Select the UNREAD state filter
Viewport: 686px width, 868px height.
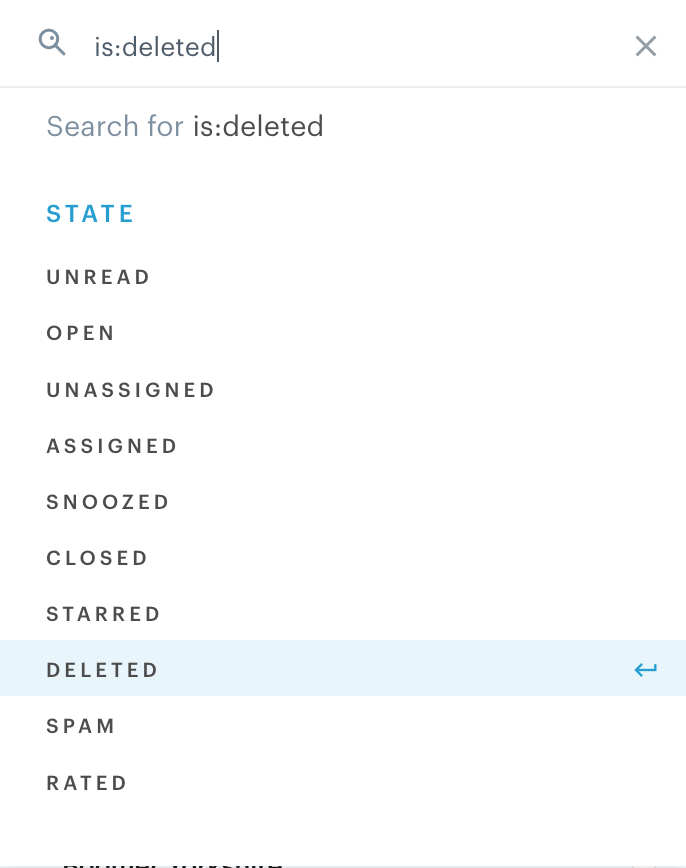99,277
